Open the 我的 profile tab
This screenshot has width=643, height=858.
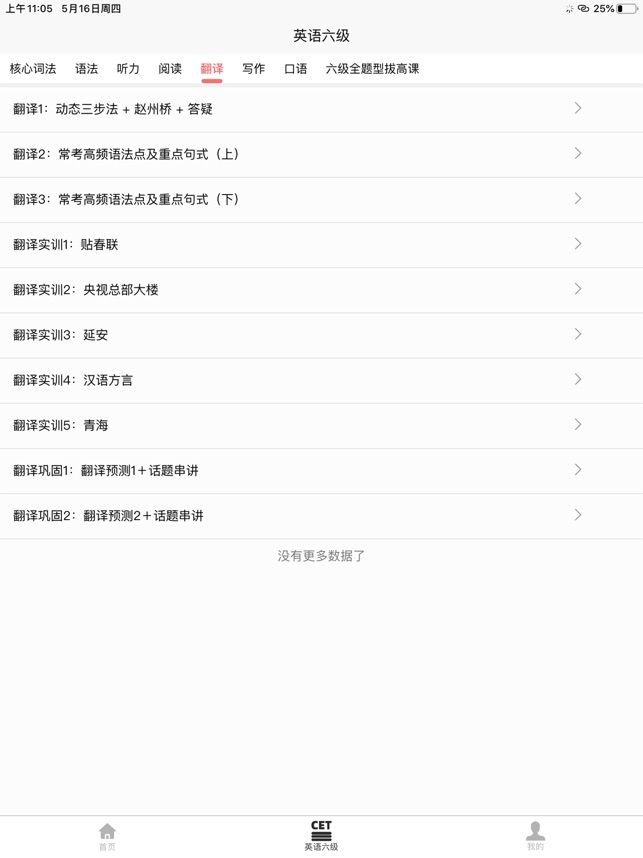pyautogui.click(x=535, y=836)
